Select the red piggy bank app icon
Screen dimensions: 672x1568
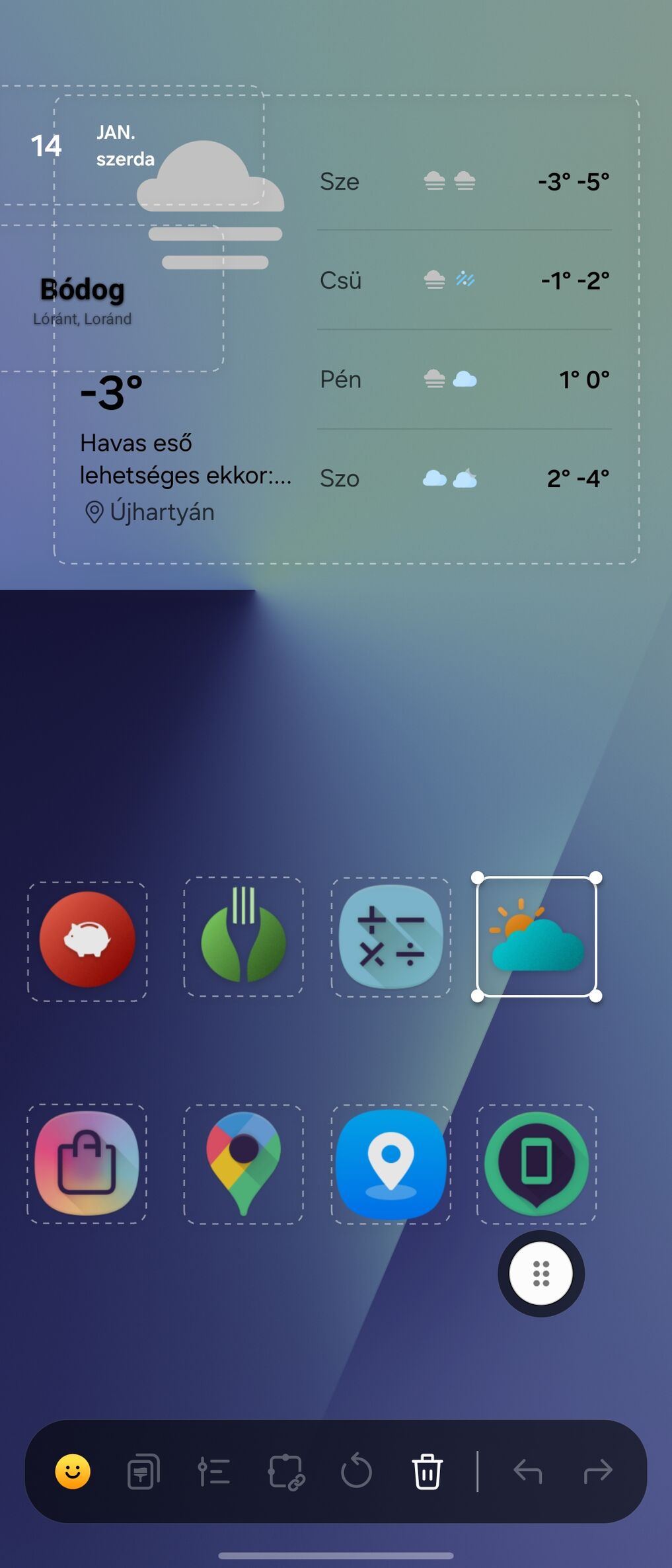click(87, 940)
